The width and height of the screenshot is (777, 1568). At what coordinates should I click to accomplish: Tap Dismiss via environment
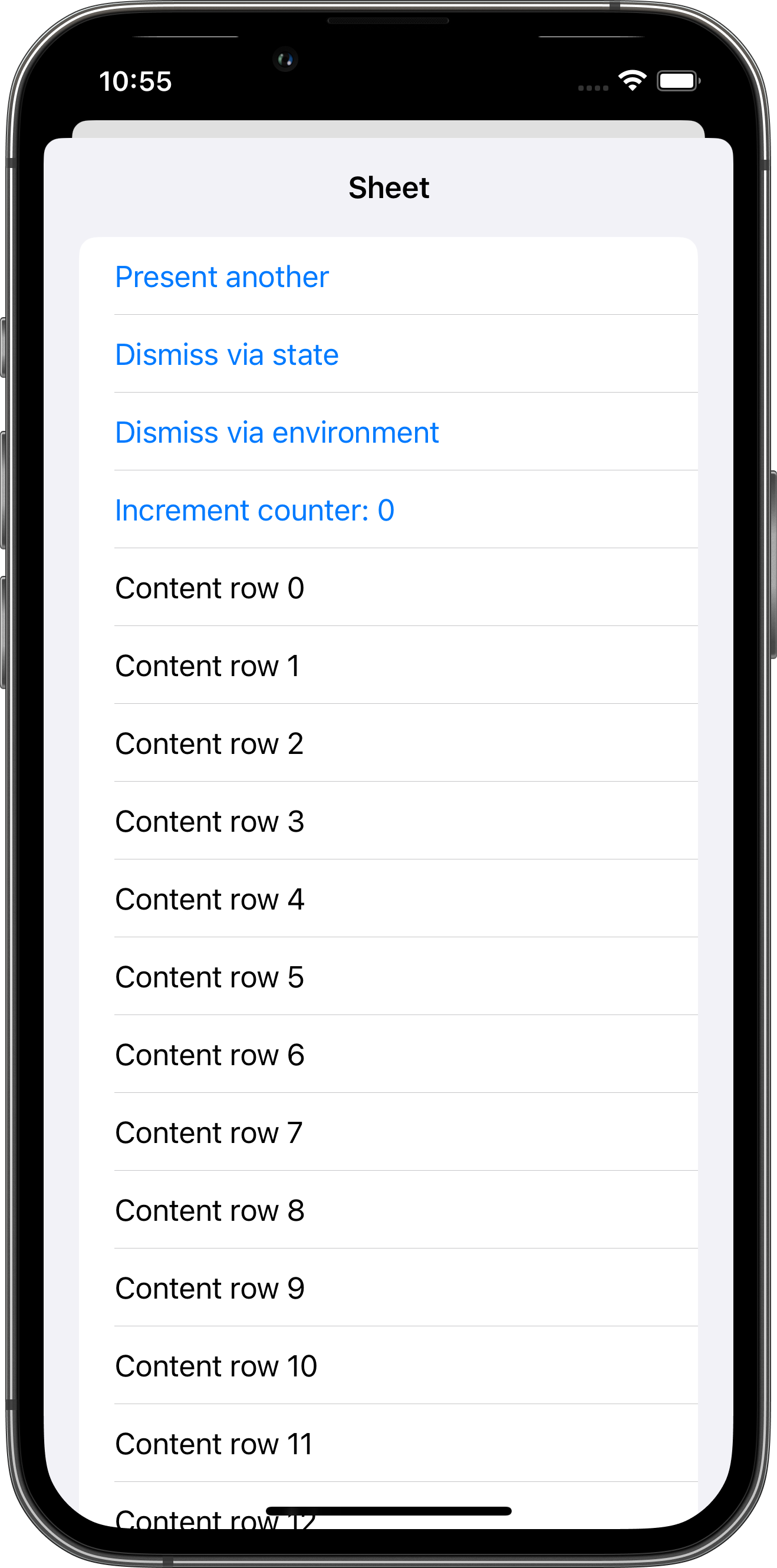click(x=277, y=432)
